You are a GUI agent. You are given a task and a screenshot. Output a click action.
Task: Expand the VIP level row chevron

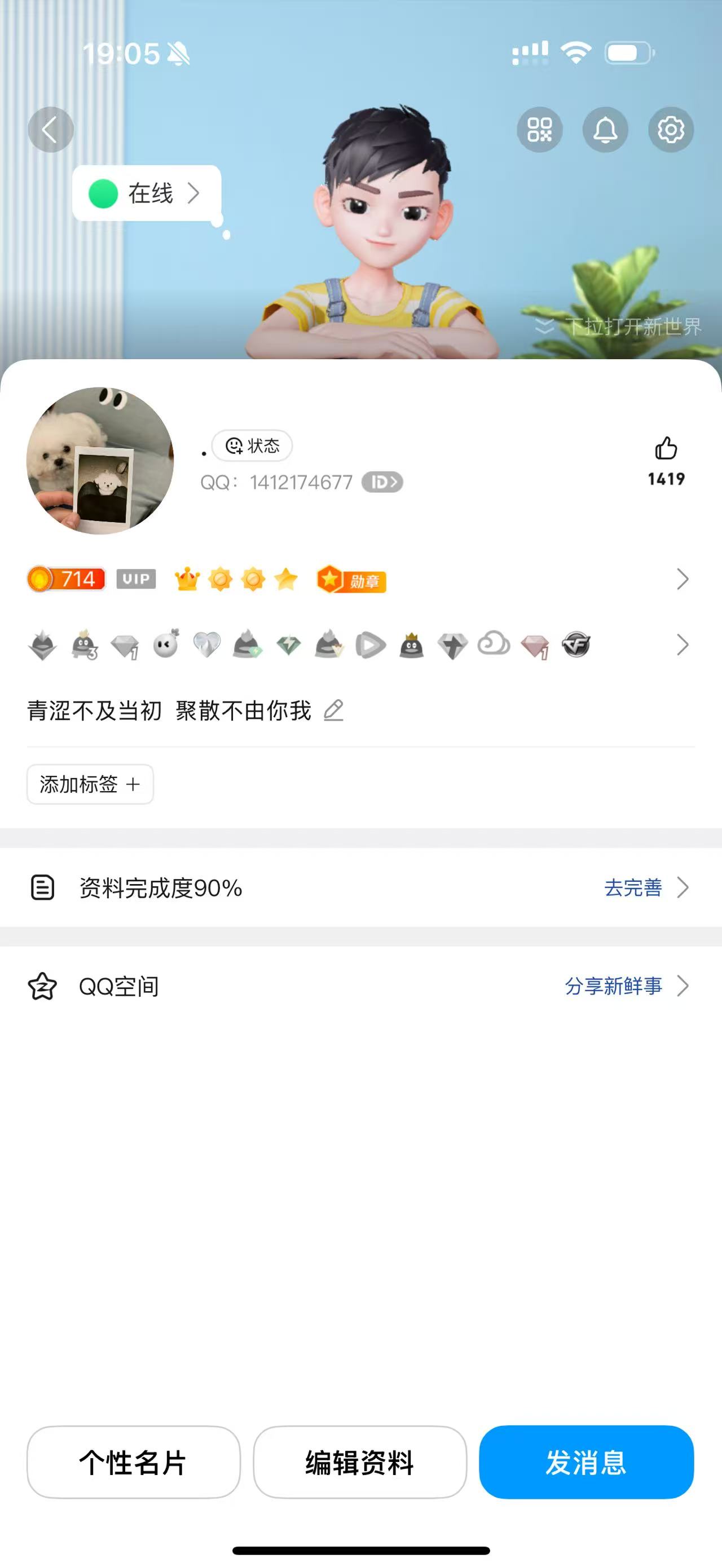click(x=683, y=579)
